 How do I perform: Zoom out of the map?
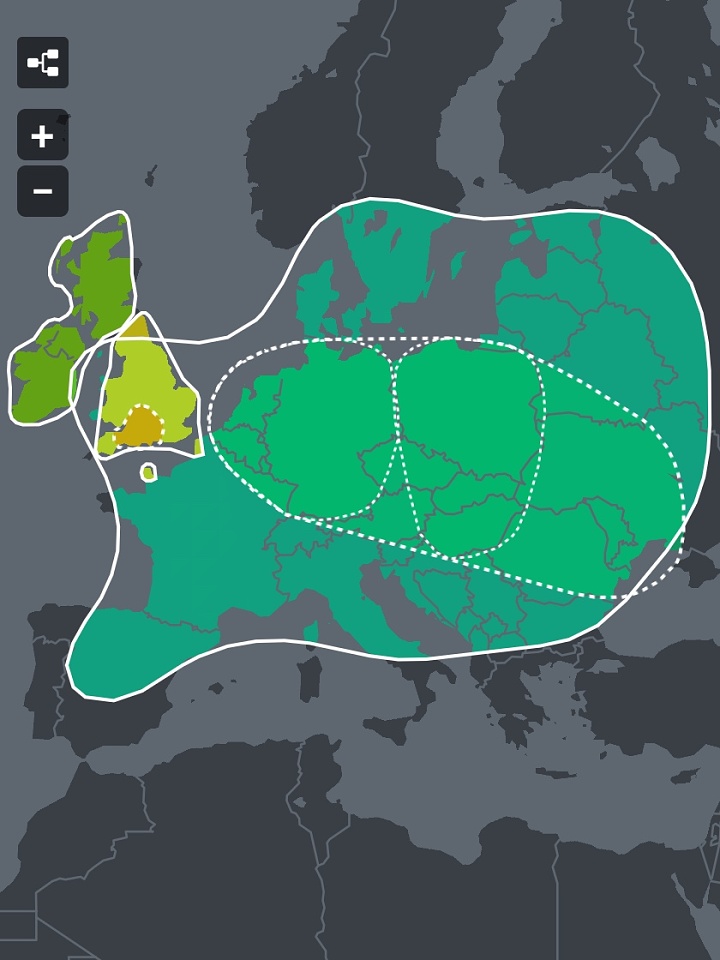click(43, 191)
